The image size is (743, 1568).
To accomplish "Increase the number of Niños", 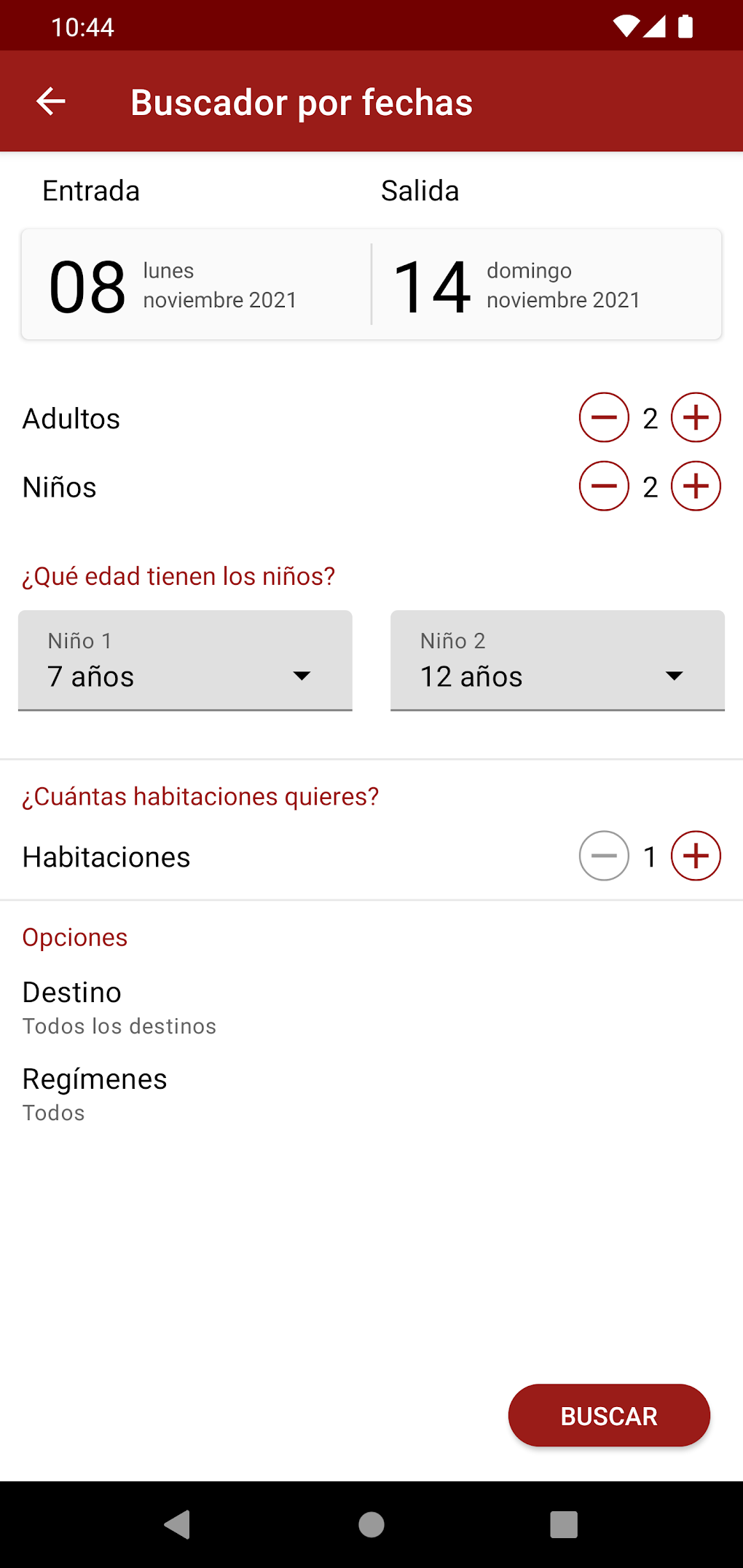I will (x=696, y=486).
